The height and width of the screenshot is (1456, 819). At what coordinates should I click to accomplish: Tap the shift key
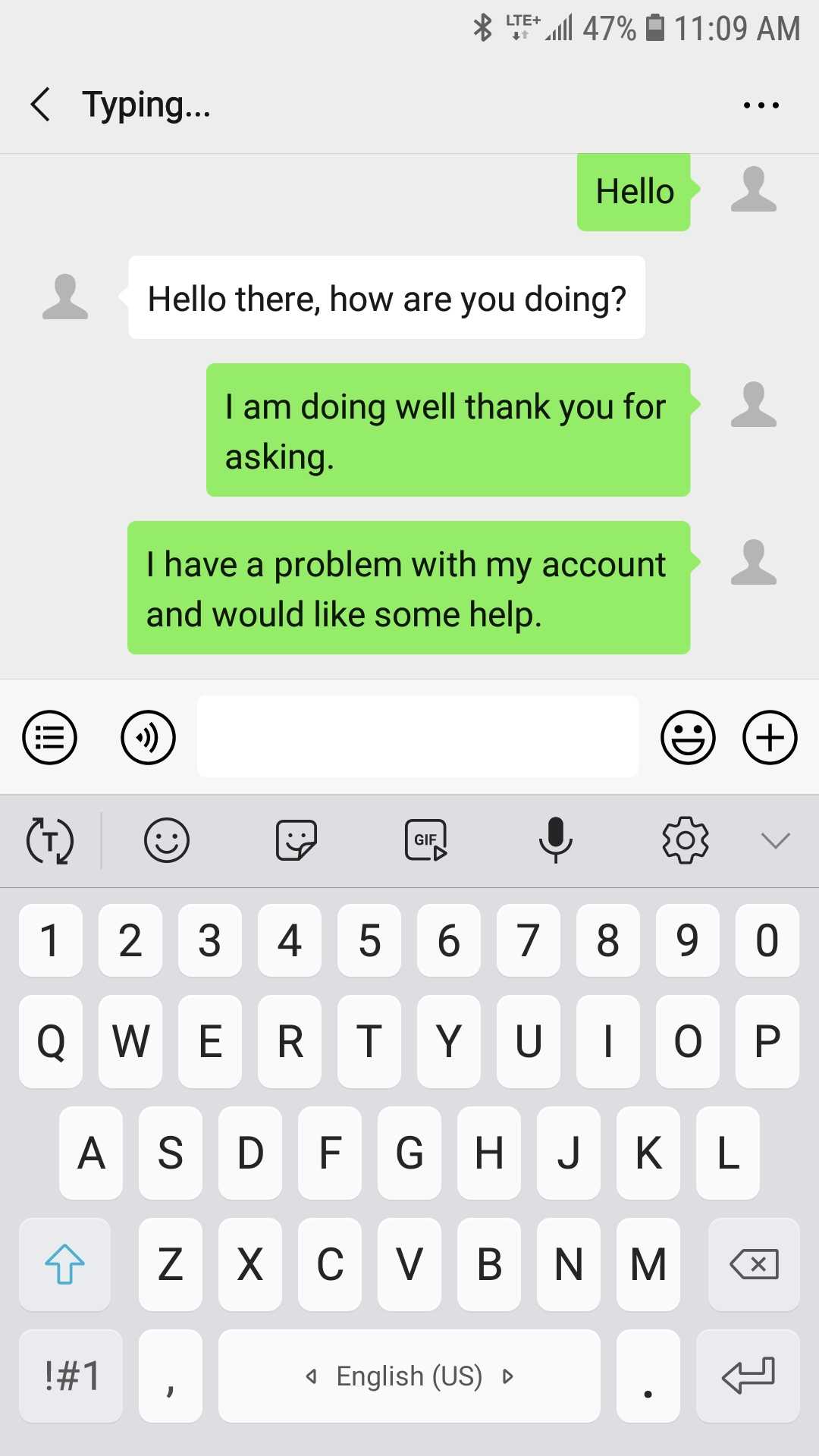65,1264
